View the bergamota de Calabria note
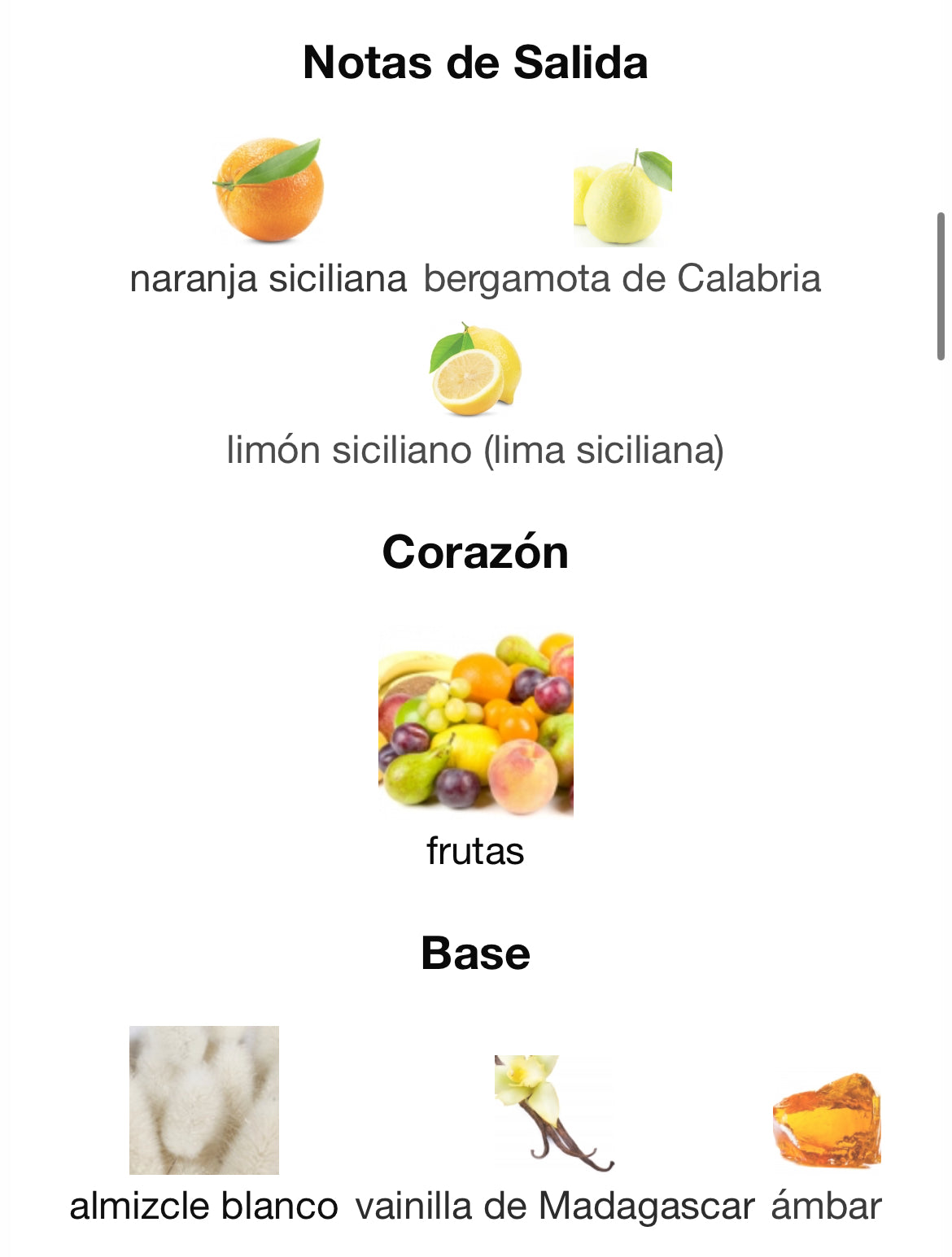The image size is (952, 1257). click(x=622, y=198)
